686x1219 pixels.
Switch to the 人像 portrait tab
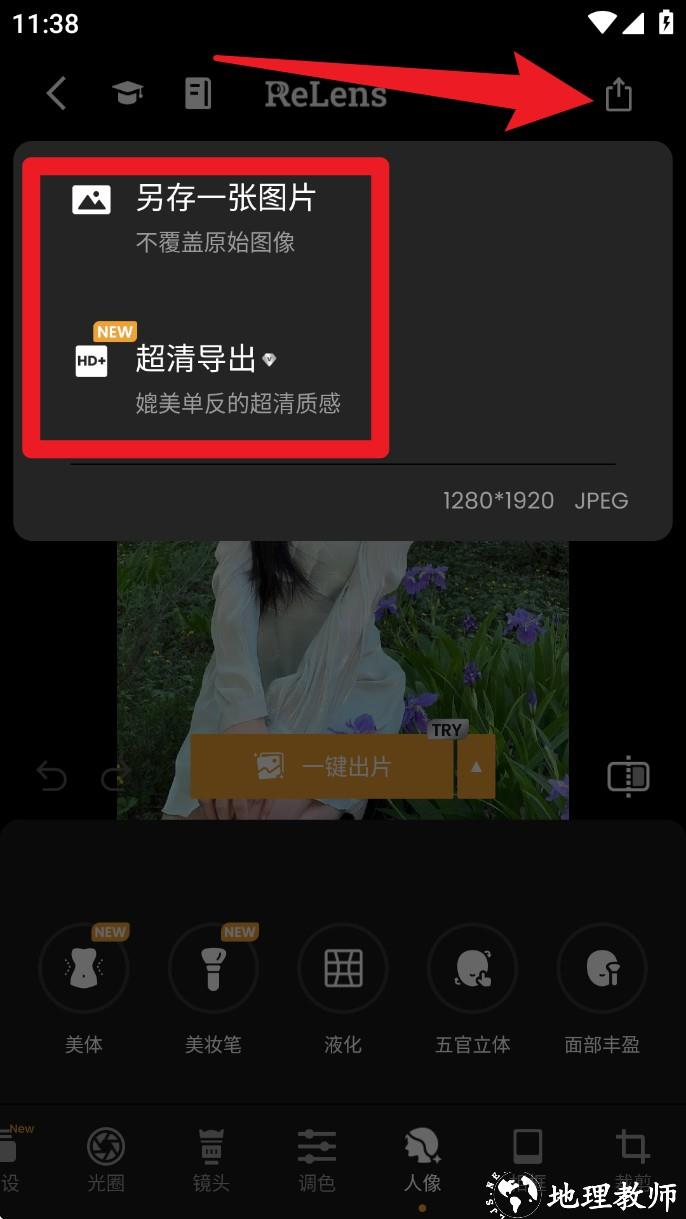422,1160
